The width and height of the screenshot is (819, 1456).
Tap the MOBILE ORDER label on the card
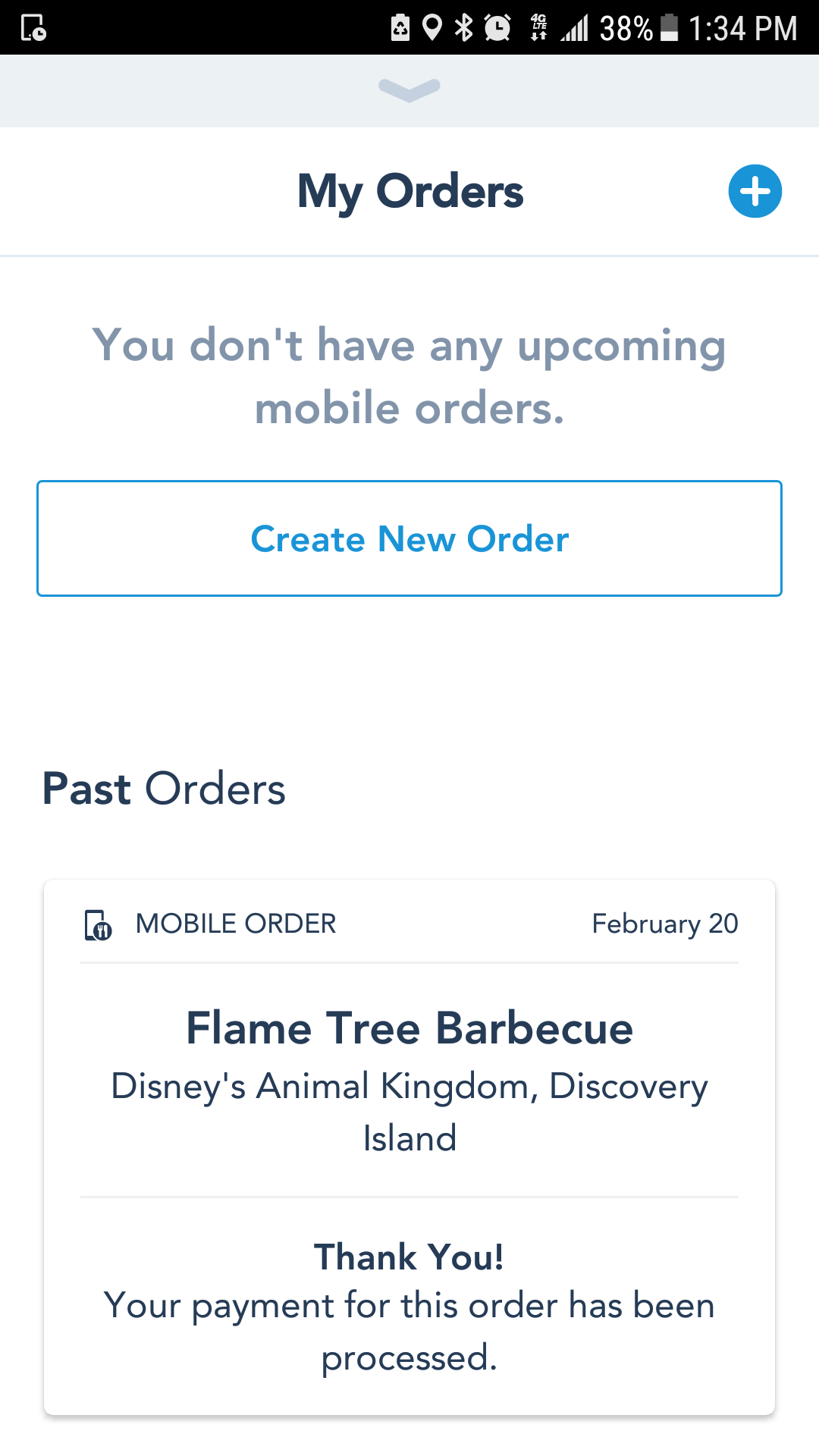(235, 924)
